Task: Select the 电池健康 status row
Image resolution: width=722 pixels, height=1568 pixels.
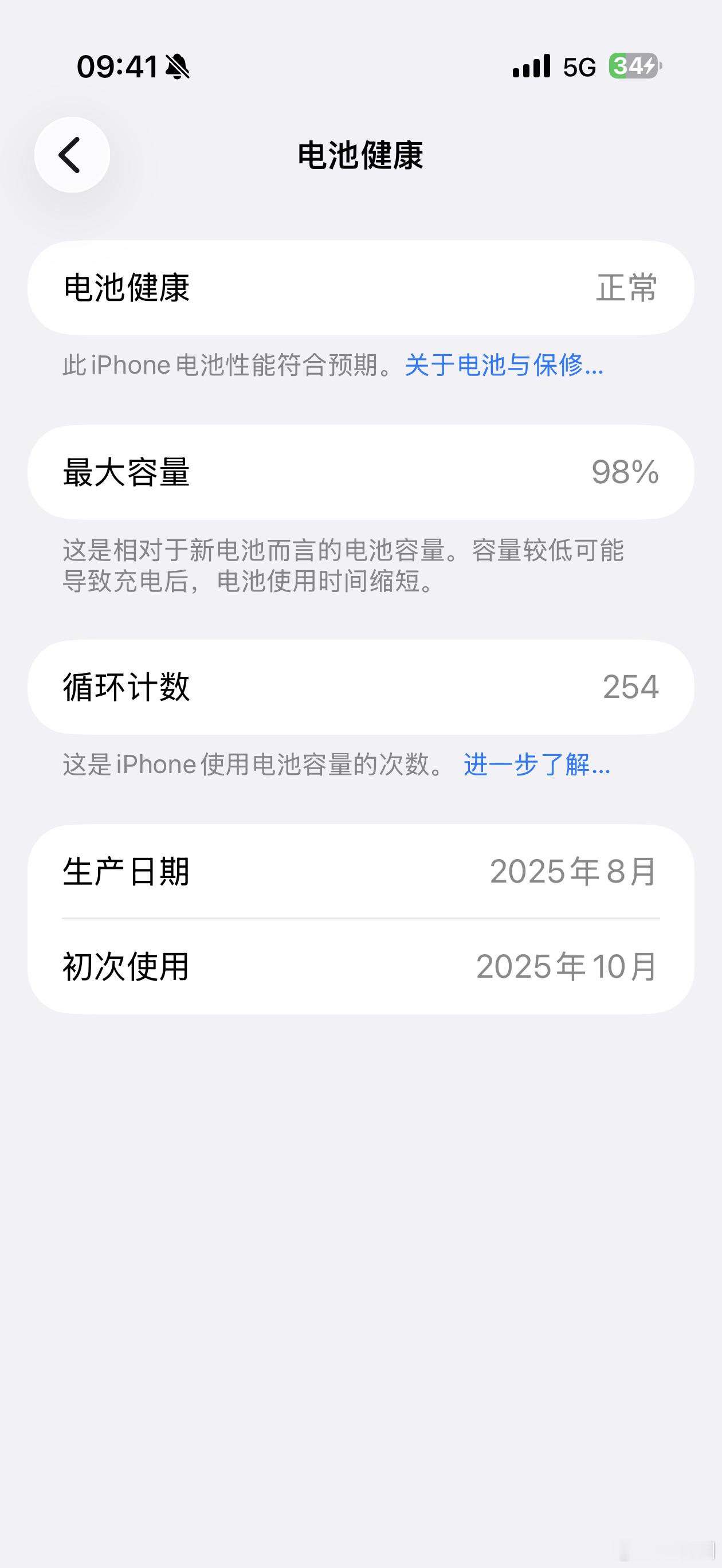Action: tap(361, 287)
